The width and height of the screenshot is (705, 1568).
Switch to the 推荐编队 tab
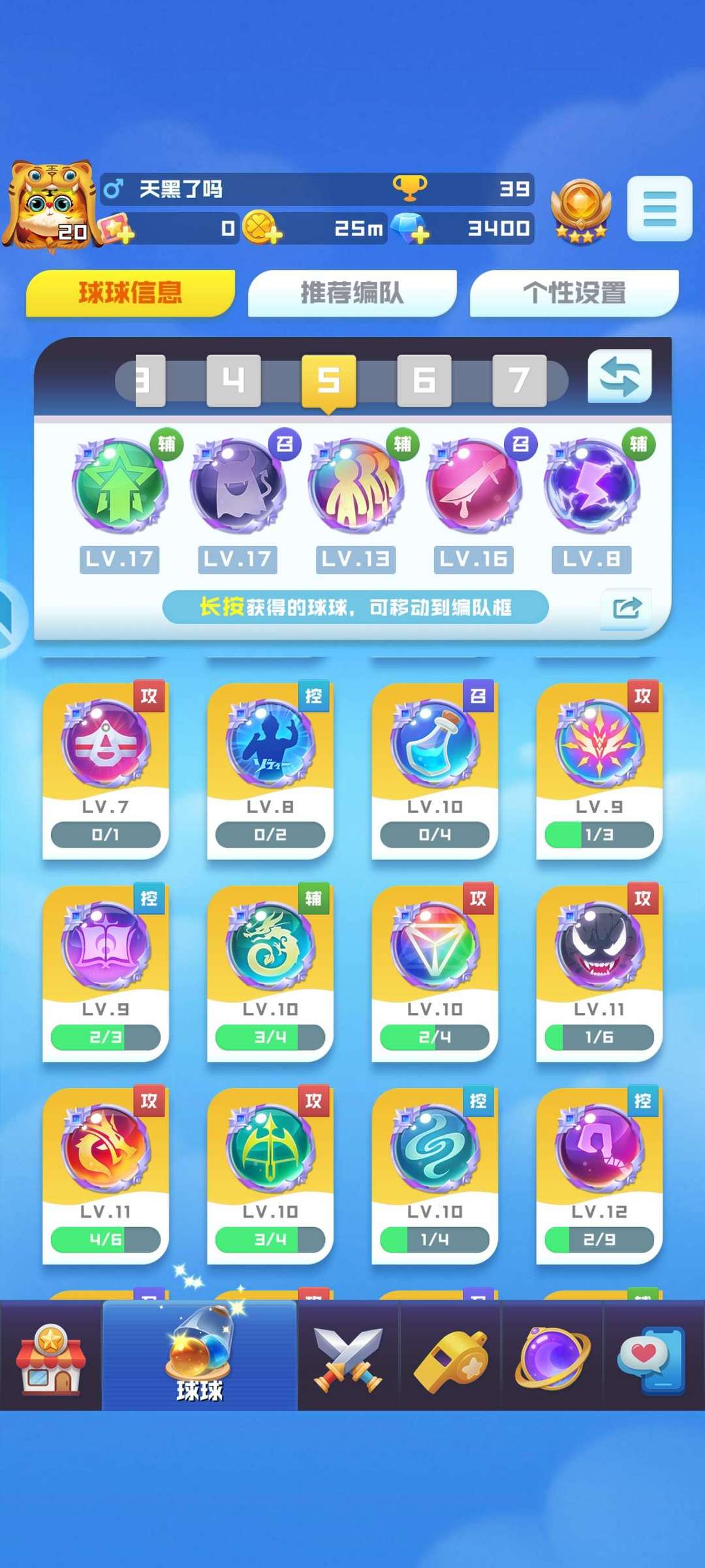click(x=352, y=293)
